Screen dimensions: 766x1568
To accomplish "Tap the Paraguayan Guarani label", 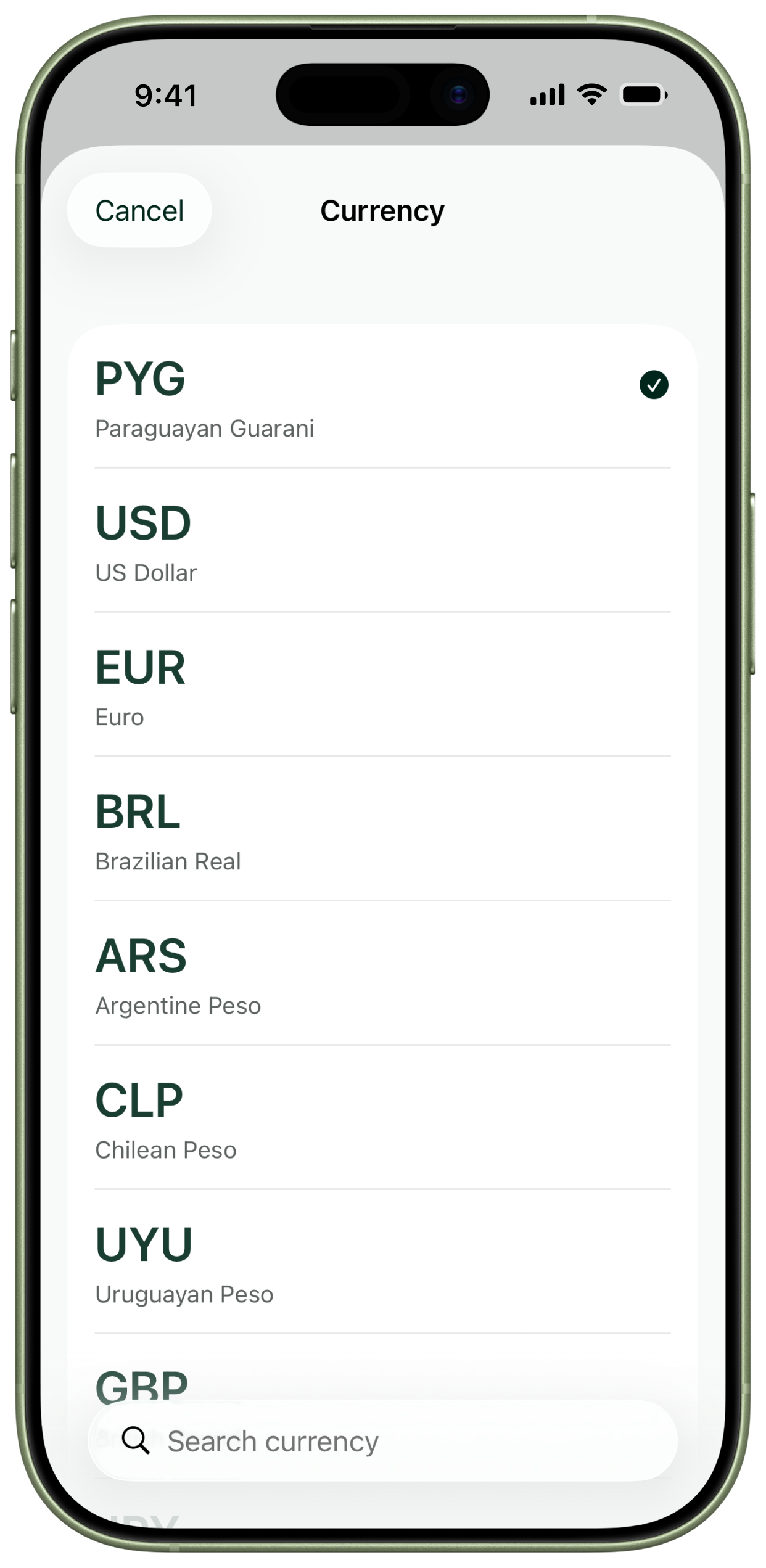I will point(204,429).
